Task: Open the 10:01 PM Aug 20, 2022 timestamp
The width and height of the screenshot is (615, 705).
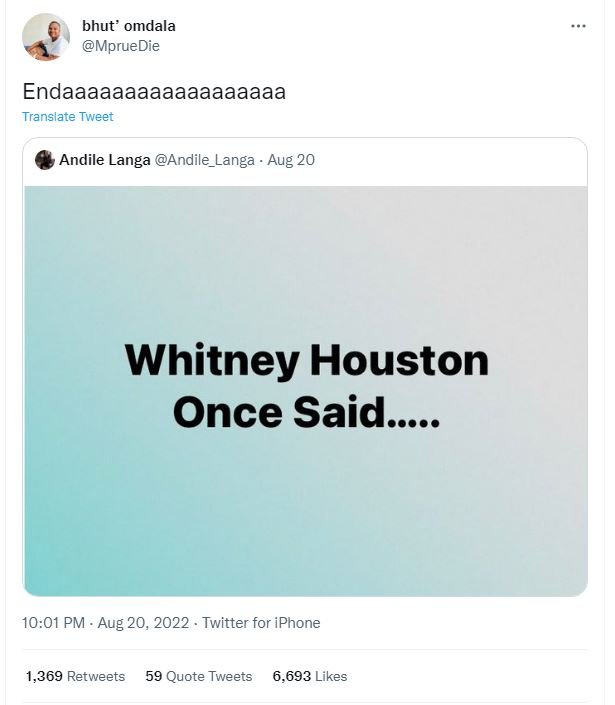Action: (105, 623)
